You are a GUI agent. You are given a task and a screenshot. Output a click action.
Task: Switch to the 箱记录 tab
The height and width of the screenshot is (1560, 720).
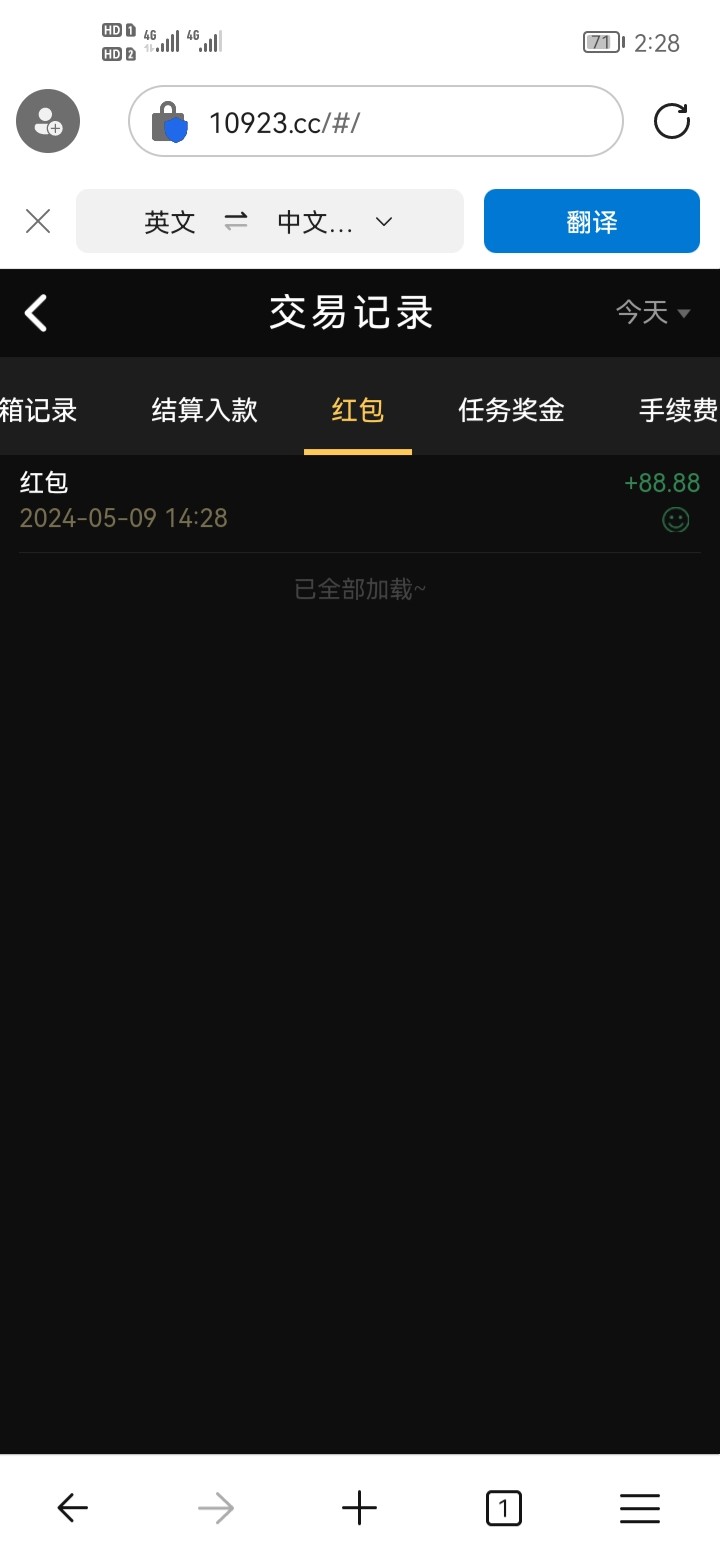tap(38, 410)
